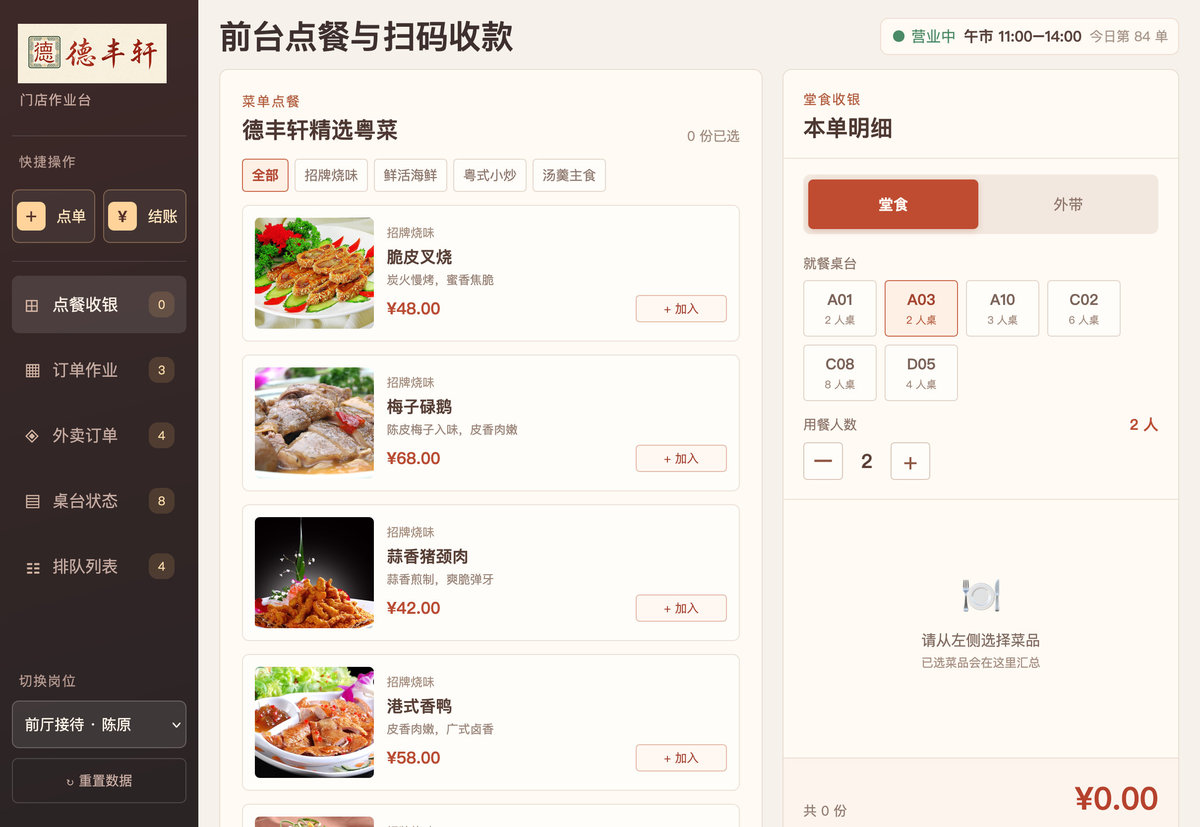This screenshot has width=1200, height=827.
Task: Select the 鲜活海鲜 category chip
Action: coord(410,175)
